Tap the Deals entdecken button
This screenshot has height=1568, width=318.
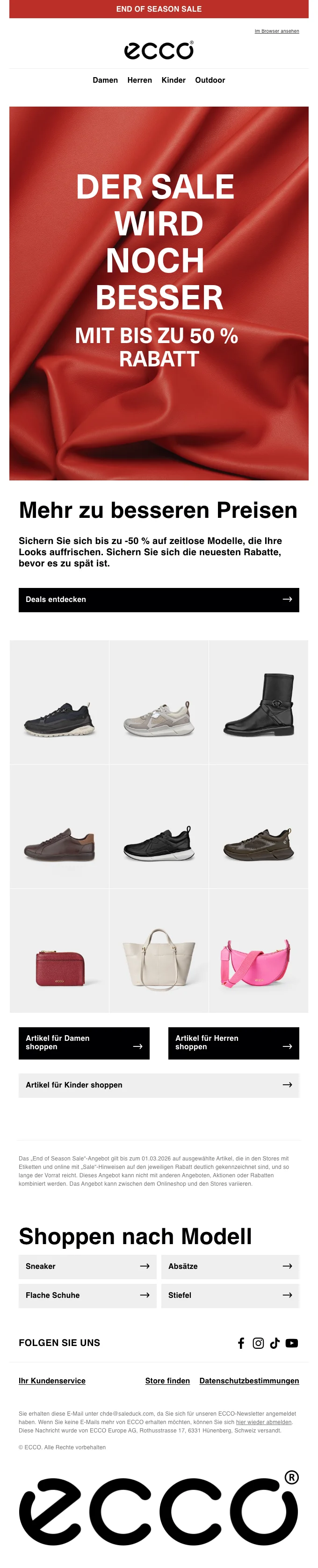(x=159, y=600)
